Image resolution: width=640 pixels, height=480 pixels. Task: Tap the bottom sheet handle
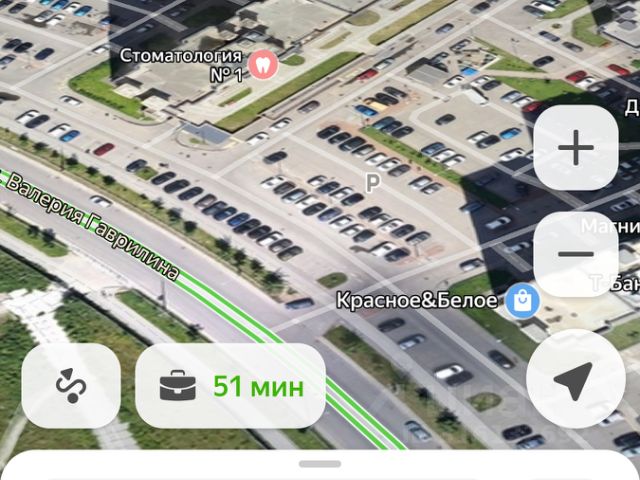(320, 464)
